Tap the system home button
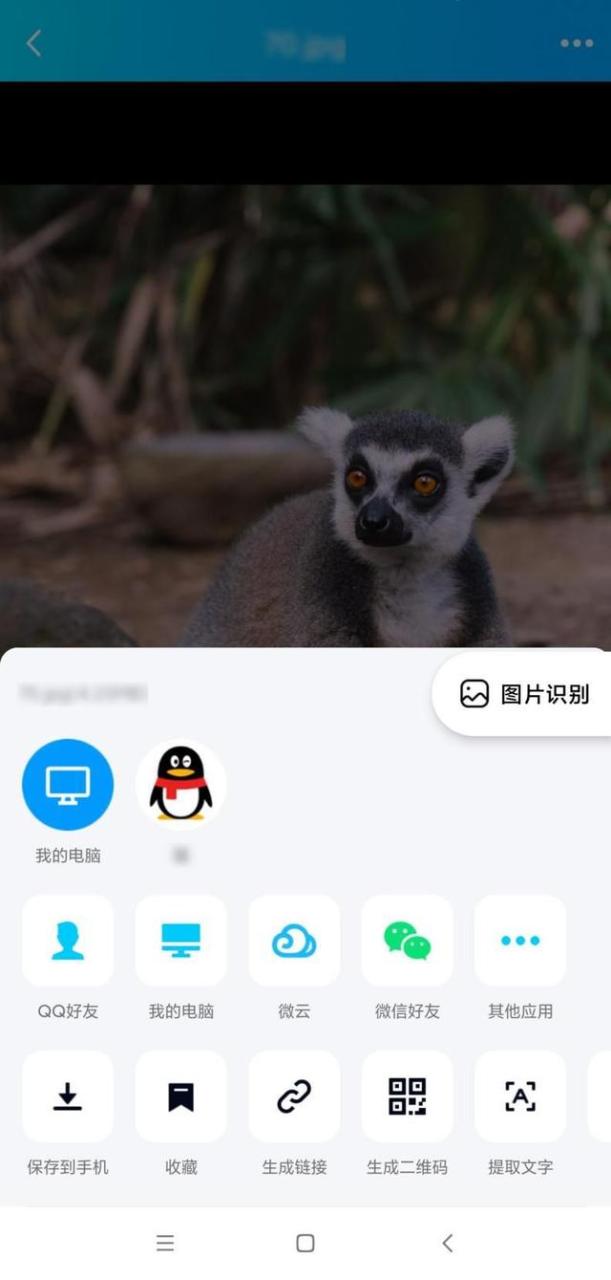 coord(305,1243)
